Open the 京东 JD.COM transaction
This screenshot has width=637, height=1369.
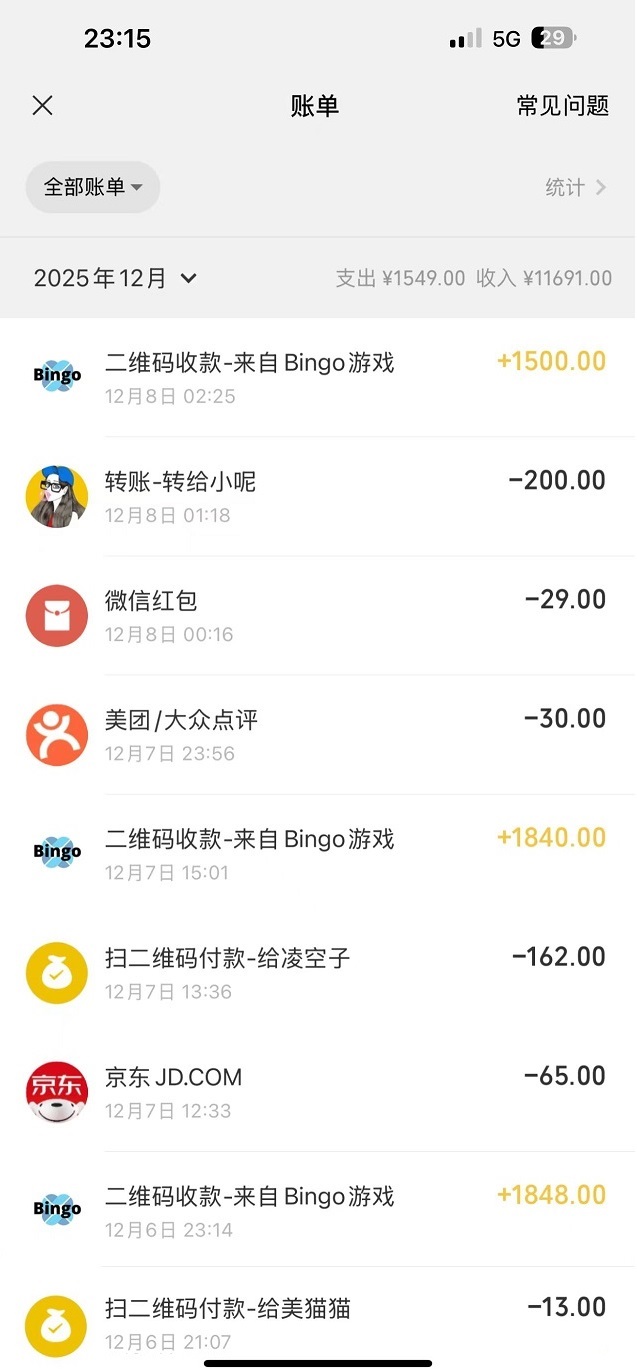click(x=318, y=1091)
